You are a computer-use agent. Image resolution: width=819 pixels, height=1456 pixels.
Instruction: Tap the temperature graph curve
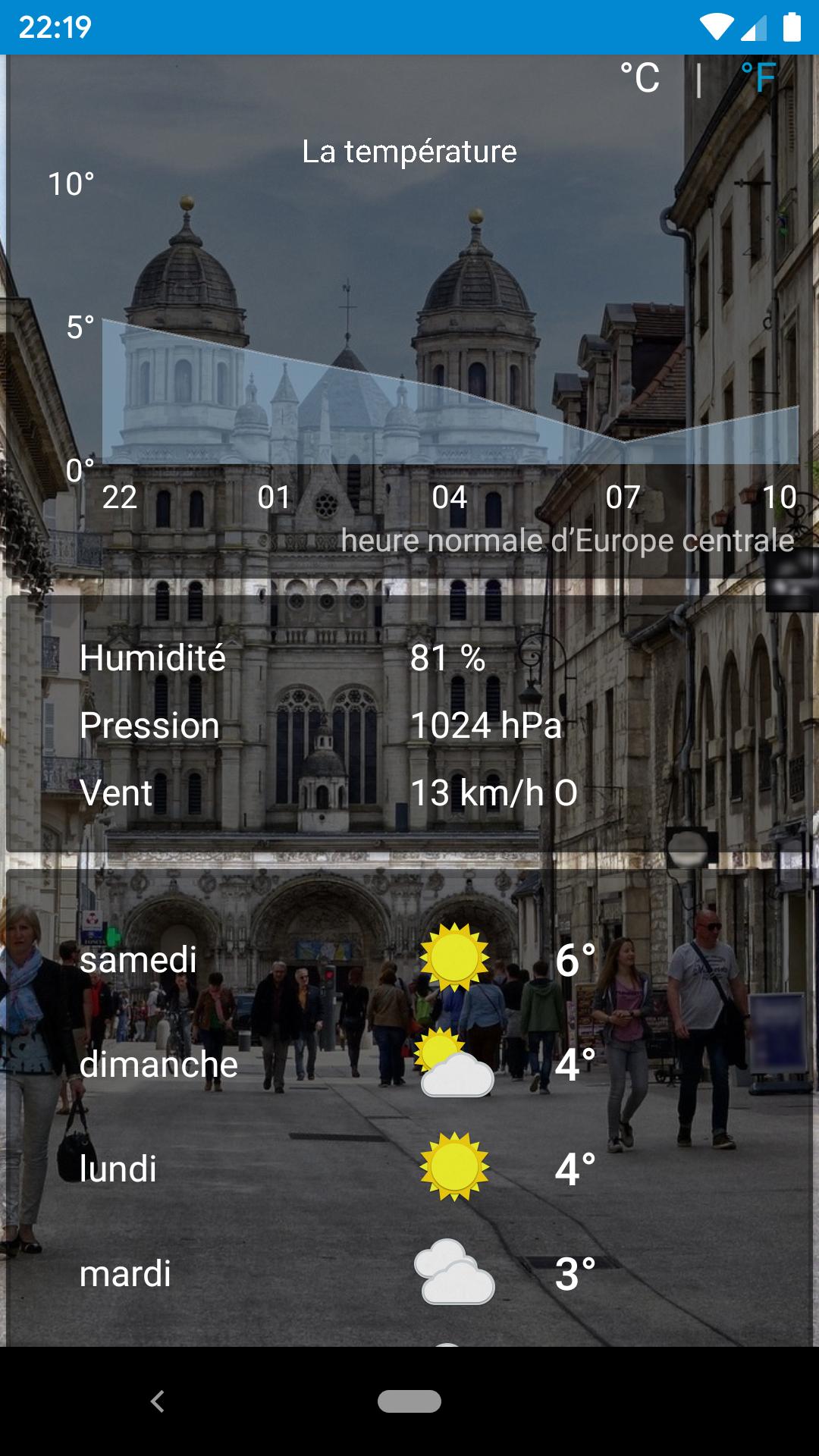coord(409,394)
